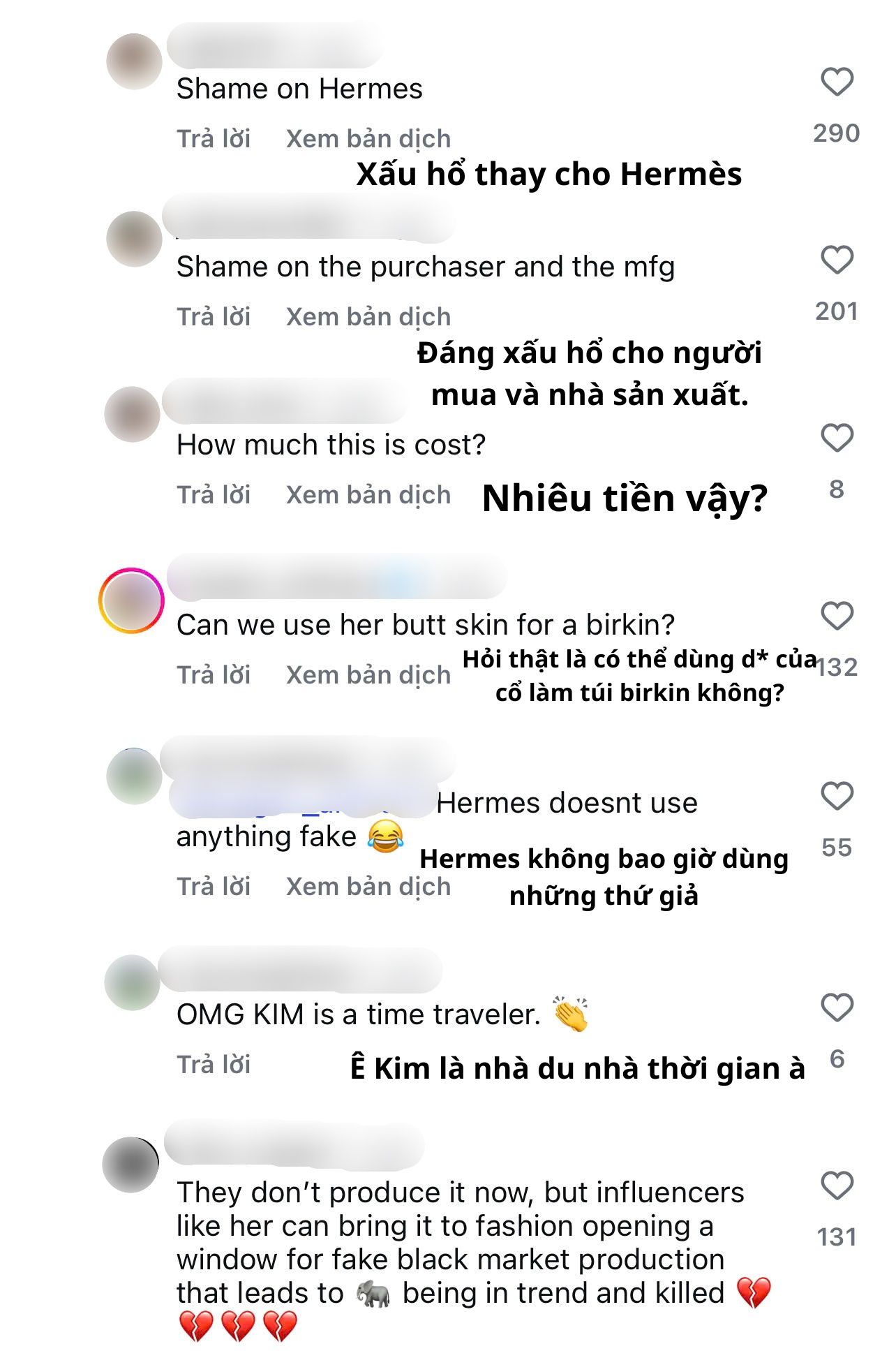Viewport: 896px width, 1351px height.
Task: Translate the "How much this is cost?" comment
Action: tap(368, 495)
